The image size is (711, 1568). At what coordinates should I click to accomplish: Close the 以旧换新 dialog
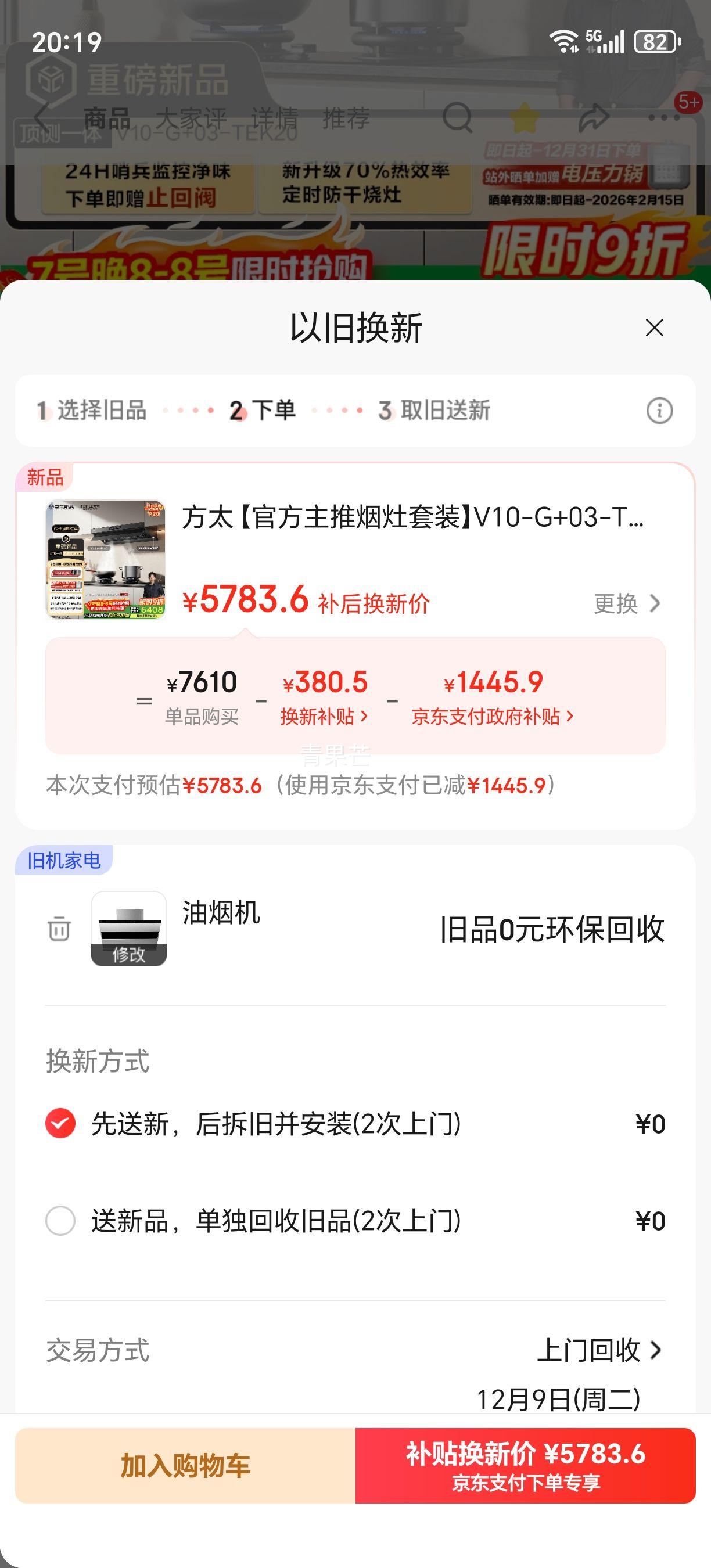pyautogui.click(x=653, y=328)
